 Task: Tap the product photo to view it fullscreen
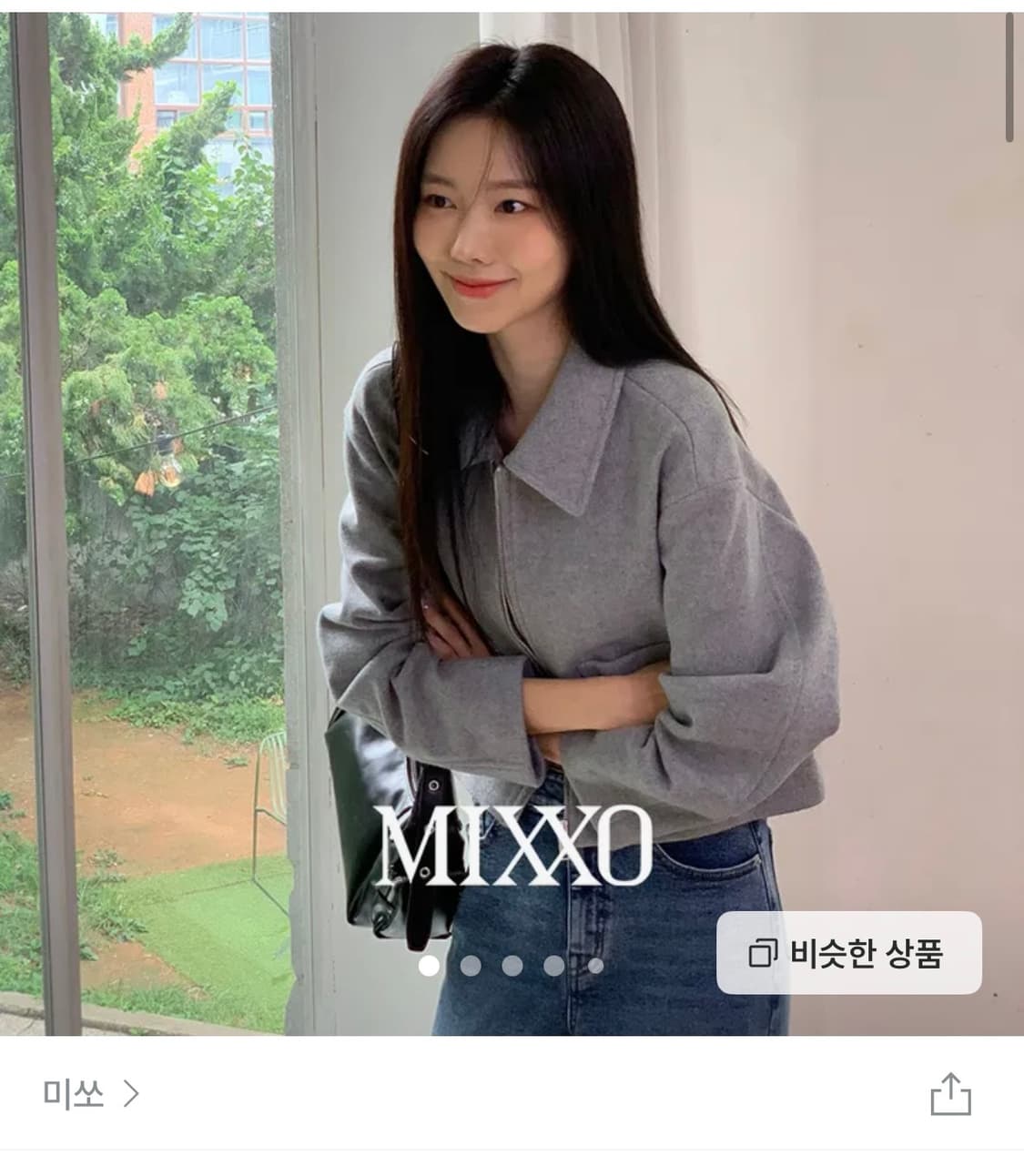click(x=510, y=455)
